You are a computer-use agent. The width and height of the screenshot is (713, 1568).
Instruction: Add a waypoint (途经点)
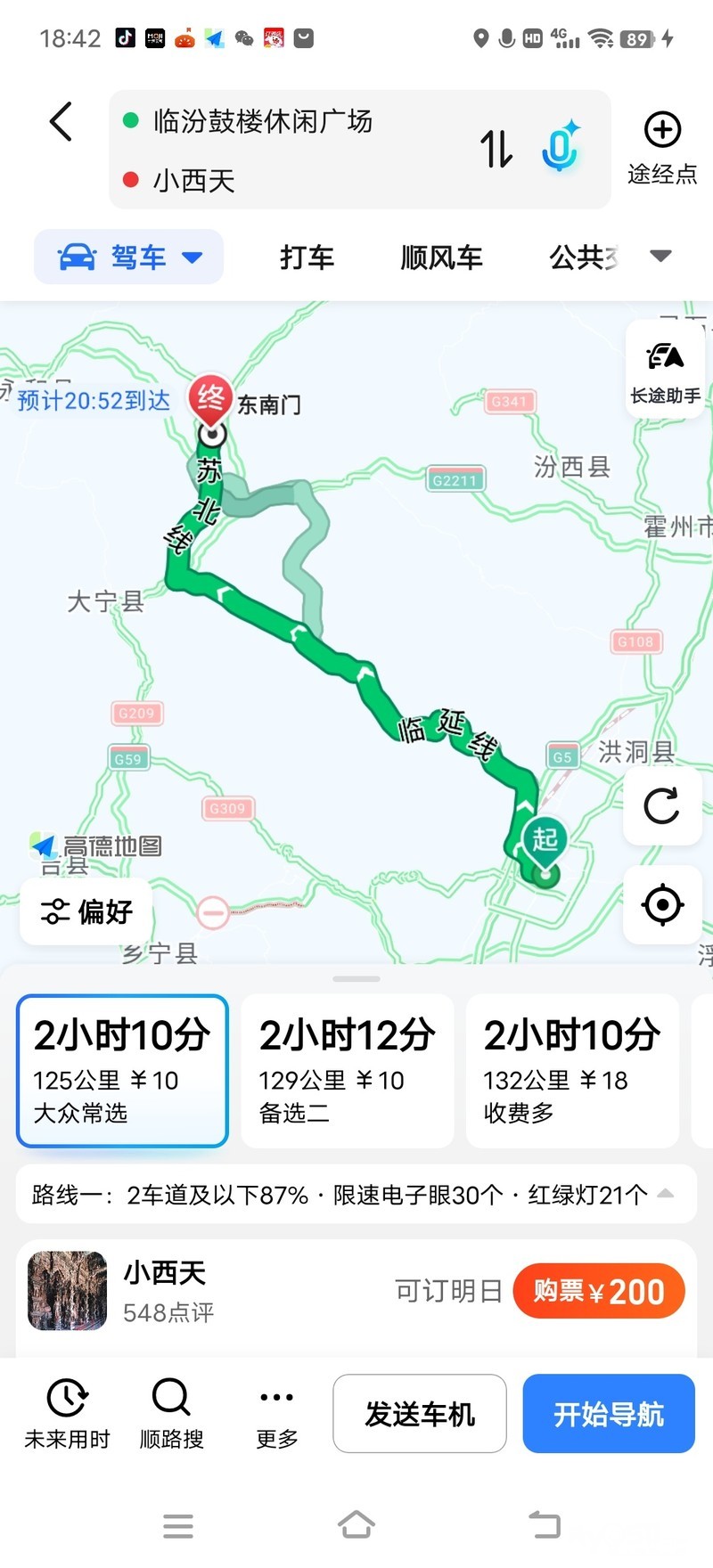click(x=662, y=147)
